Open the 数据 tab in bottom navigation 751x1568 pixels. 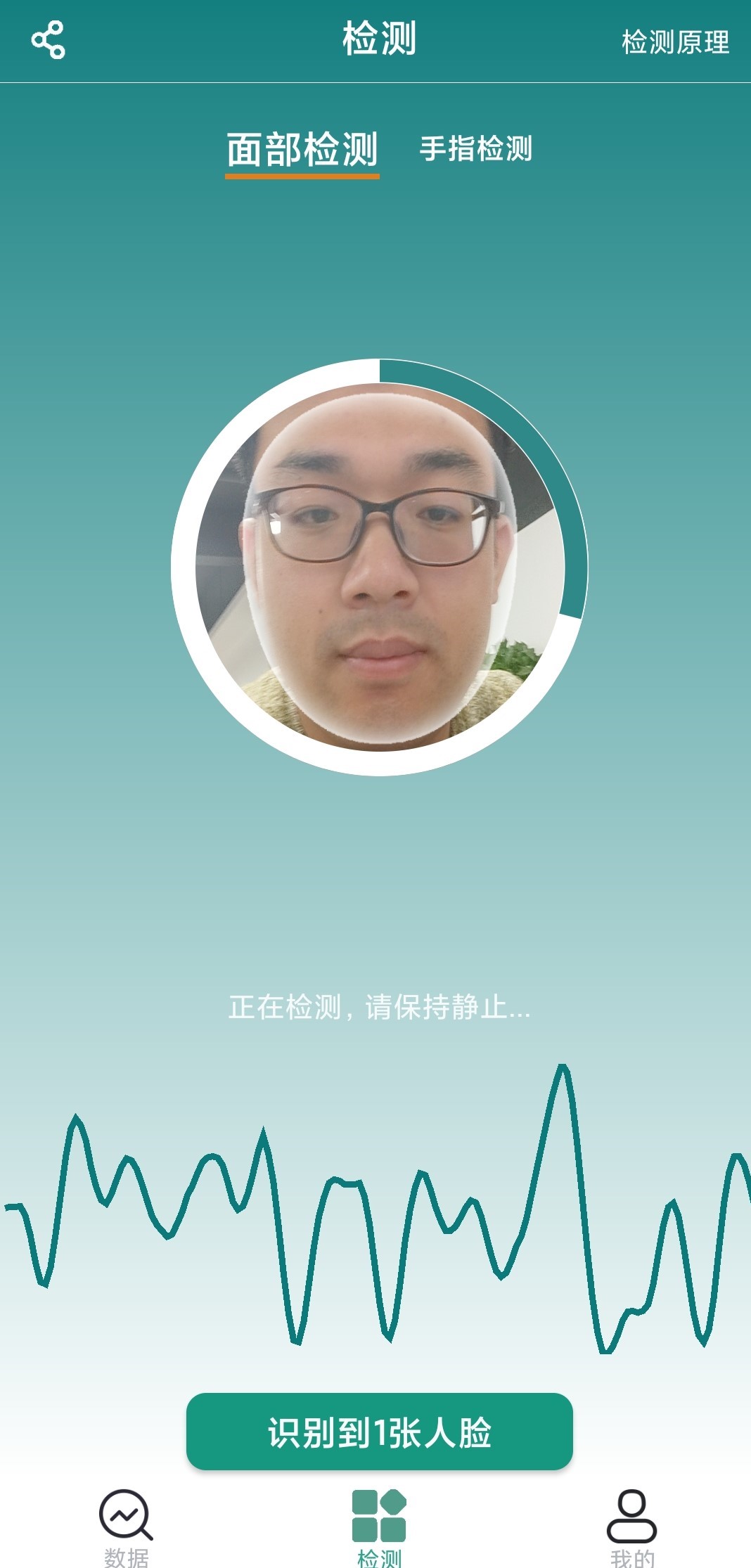[126, 1526]
